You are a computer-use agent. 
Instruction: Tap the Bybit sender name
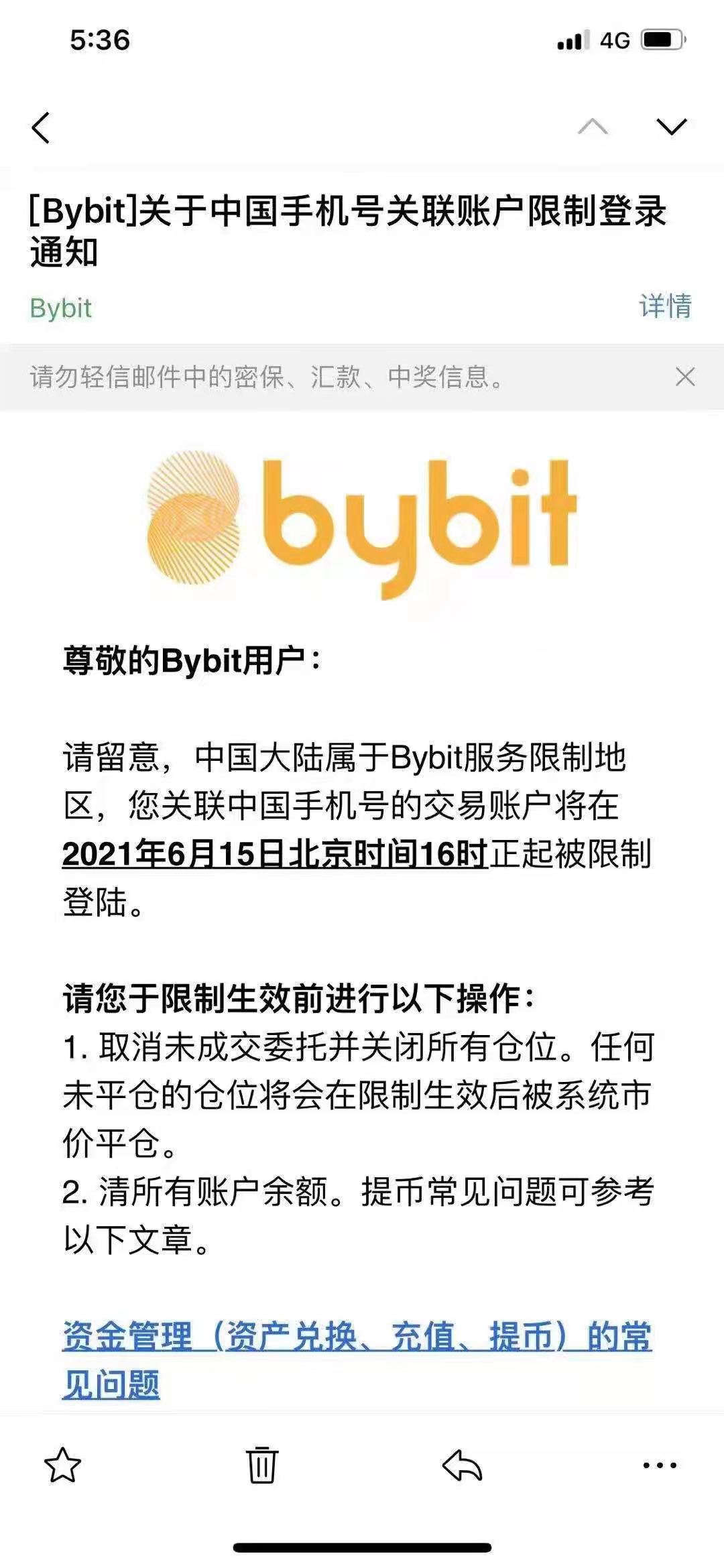click(x=60, y=308)
